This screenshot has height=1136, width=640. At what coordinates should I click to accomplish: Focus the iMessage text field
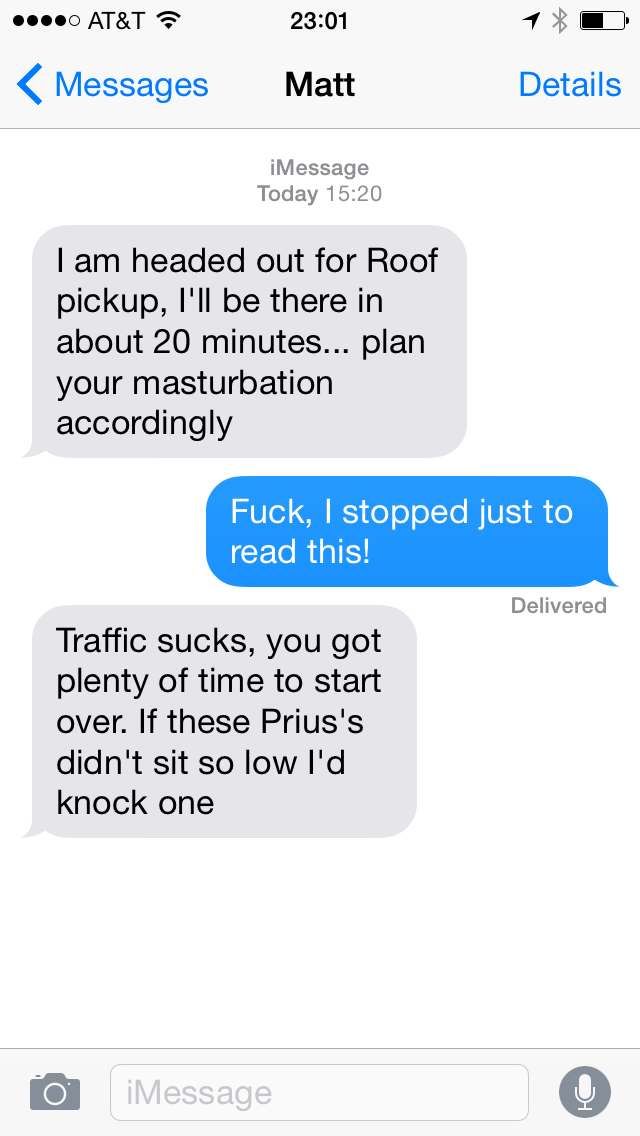pos(319,1092)
